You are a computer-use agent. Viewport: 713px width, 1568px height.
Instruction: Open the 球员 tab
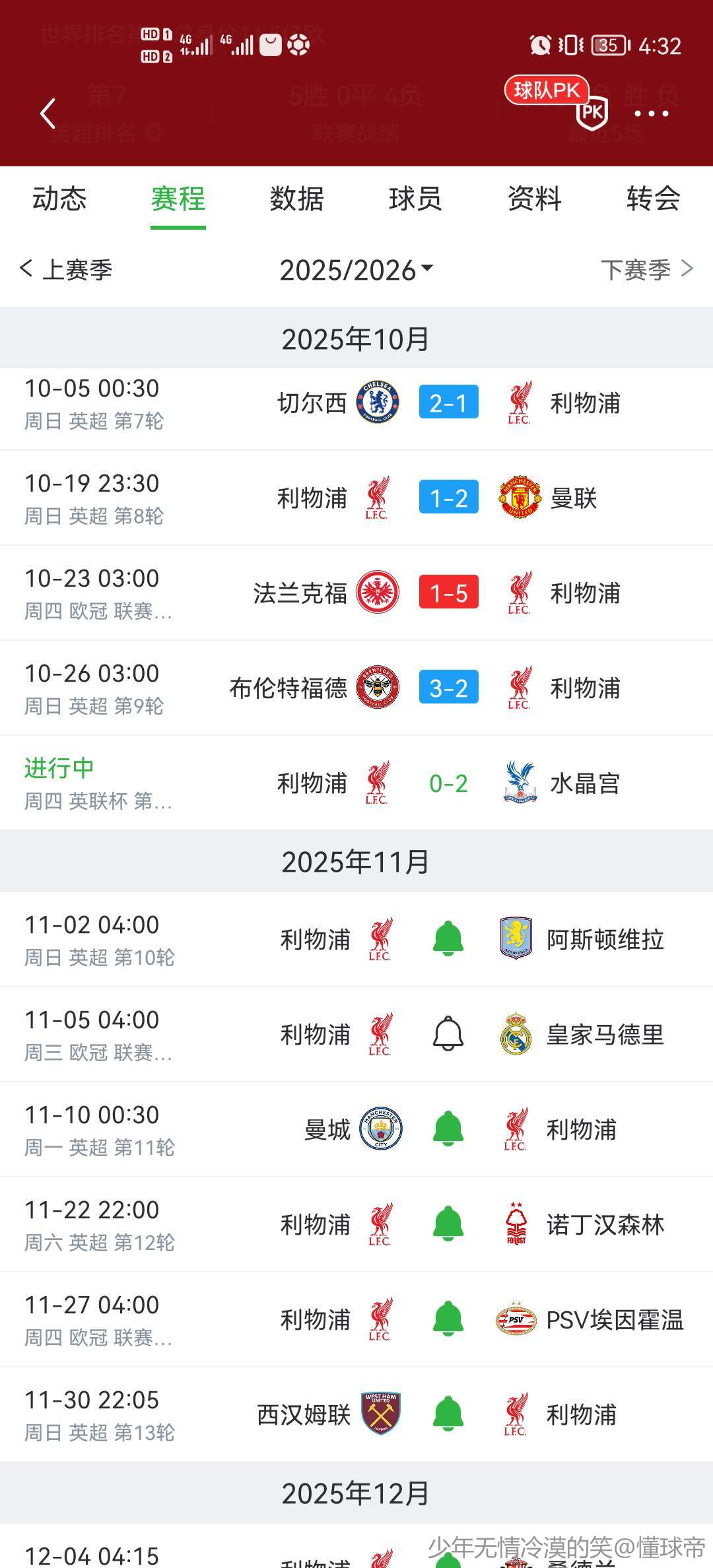(415, 199)
